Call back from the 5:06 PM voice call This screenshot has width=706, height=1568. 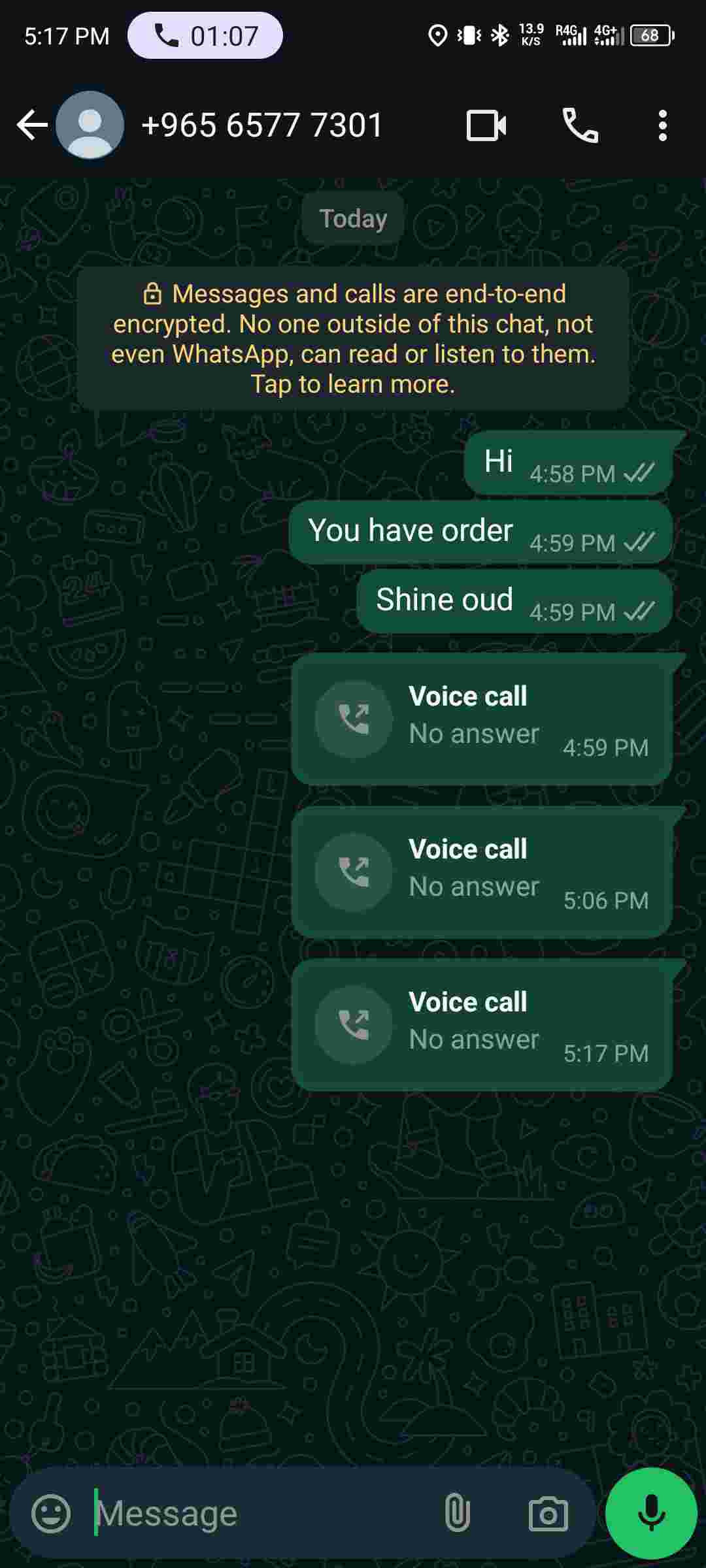click(354, 872)
